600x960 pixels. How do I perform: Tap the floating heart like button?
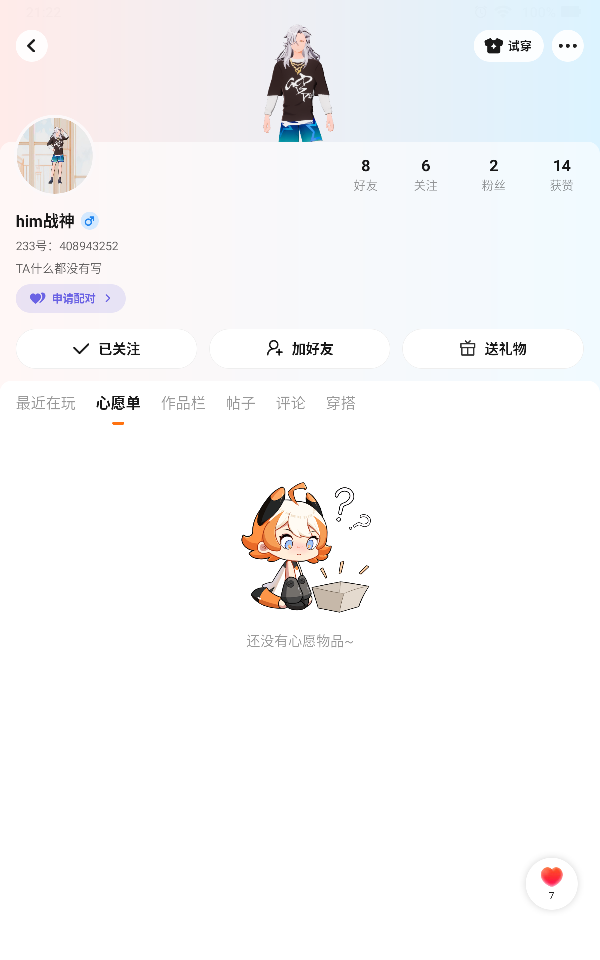point(551,882)
